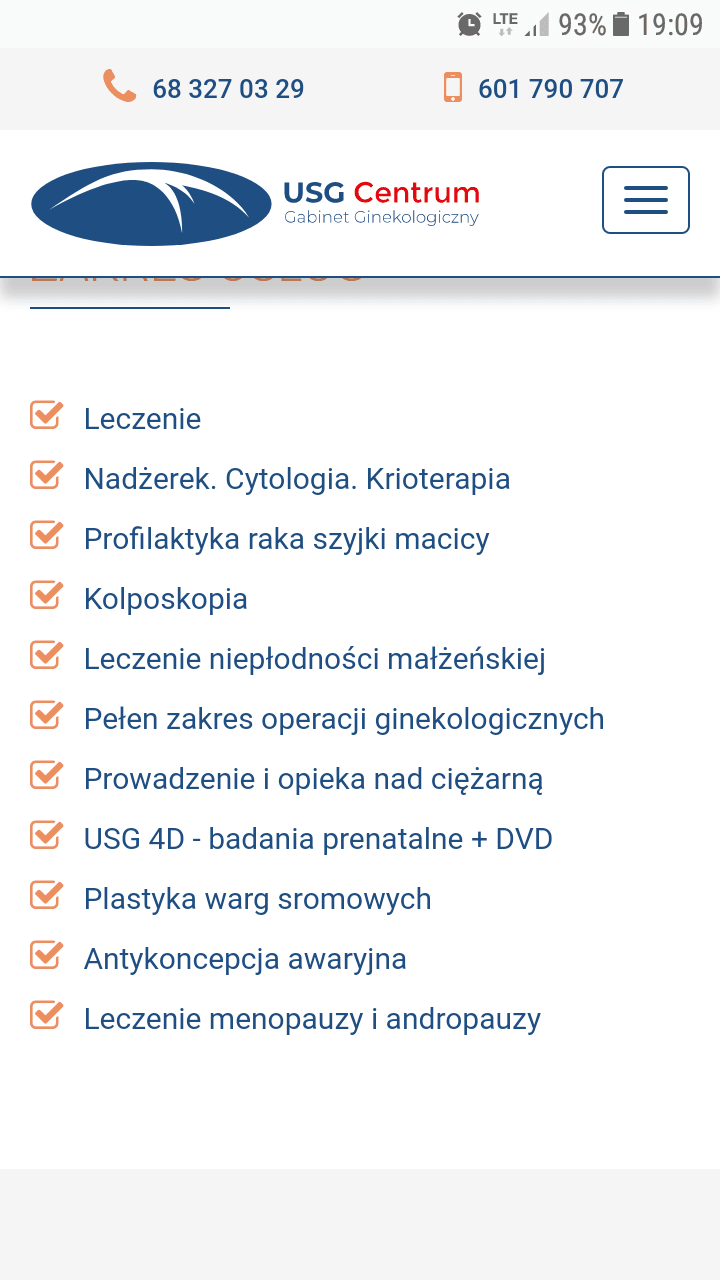This screenshot has height=1280, width=720.
Task: Call the mobile number 601 790 707
Action: click(x=550, y=89)
